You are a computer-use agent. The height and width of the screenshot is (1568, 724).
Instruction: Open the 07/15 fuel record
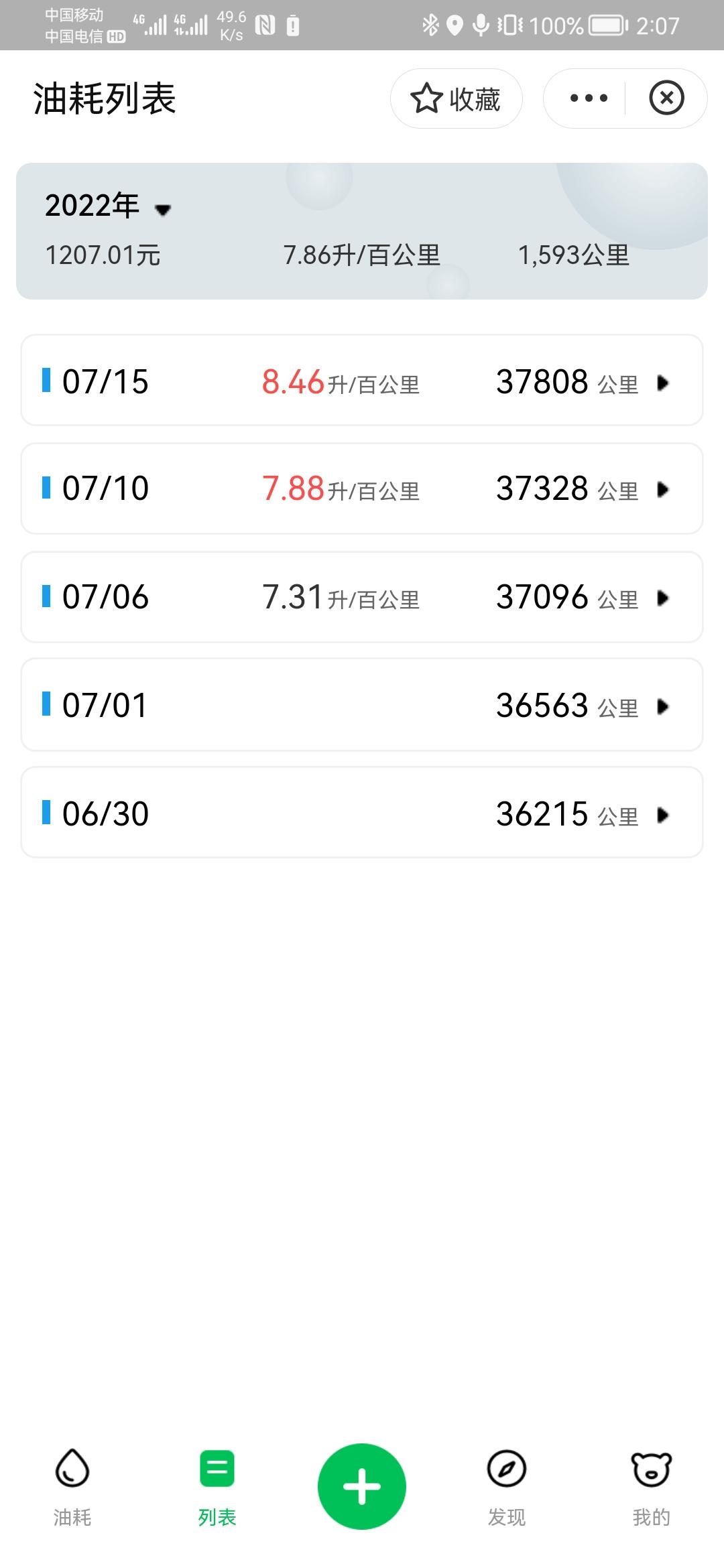362,381
